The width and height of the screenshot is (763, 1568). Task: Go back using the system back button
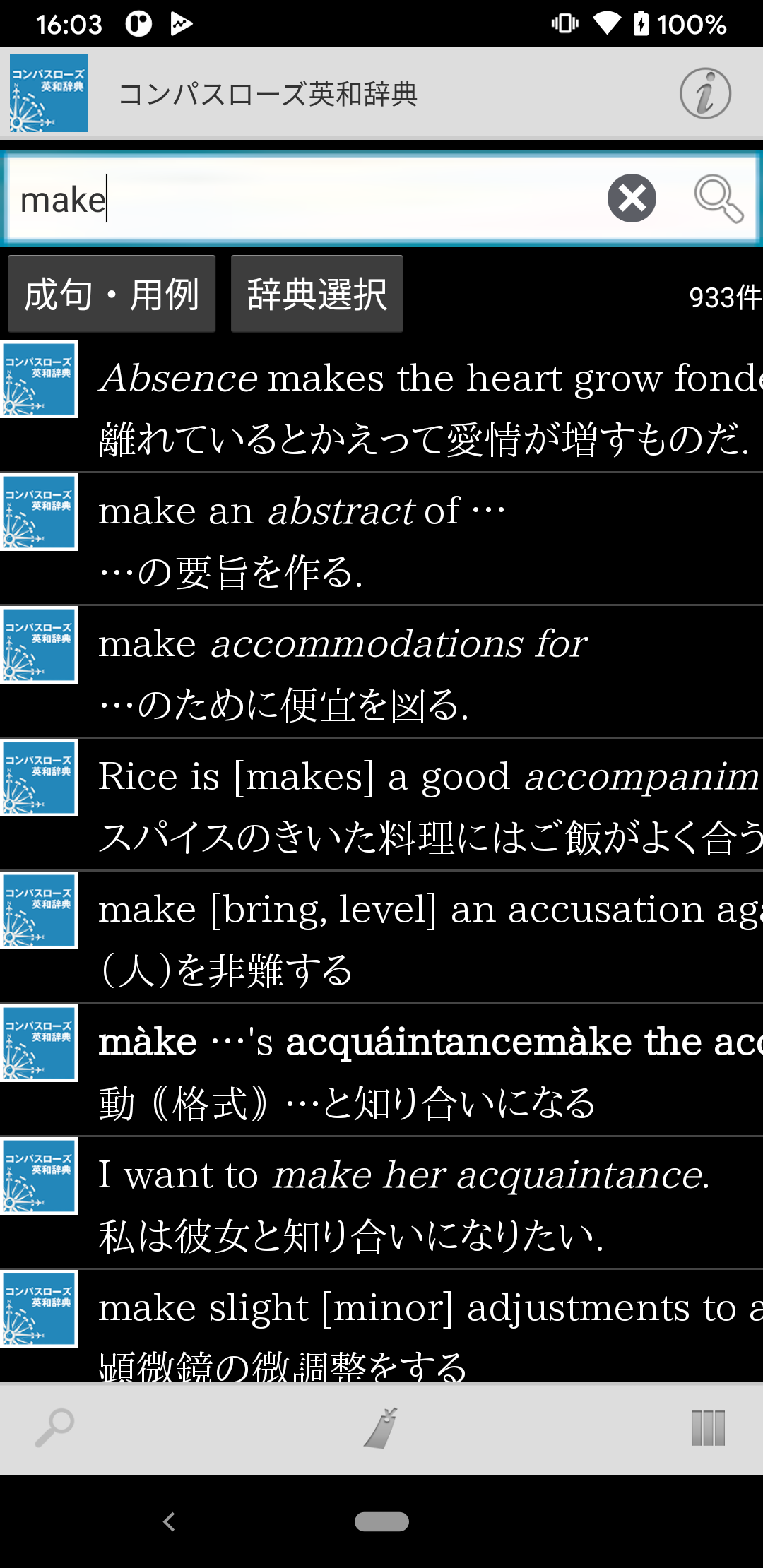tap(169, 1521)
